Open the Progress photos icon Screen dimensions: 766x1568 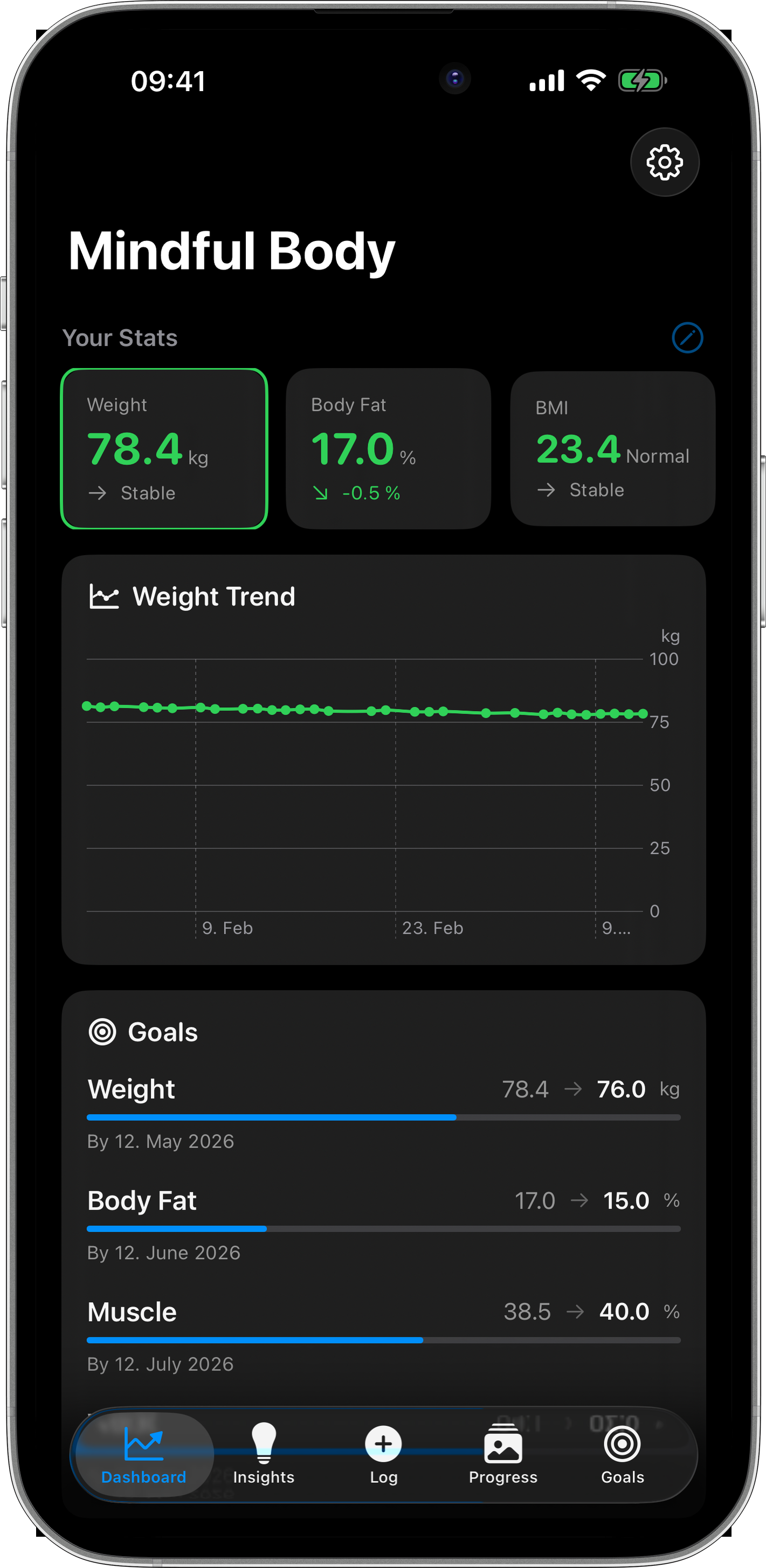point(503,1443)
